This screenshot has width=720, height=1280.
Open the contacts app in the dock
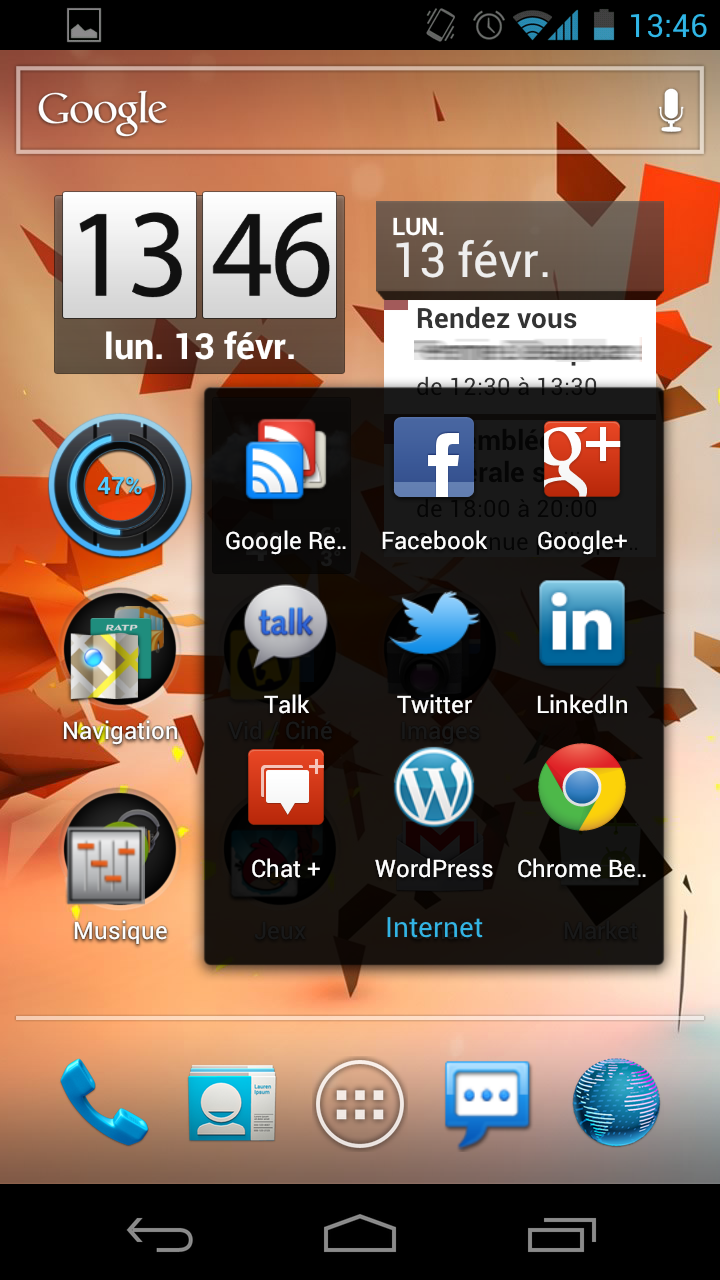tap(232, 1103)
